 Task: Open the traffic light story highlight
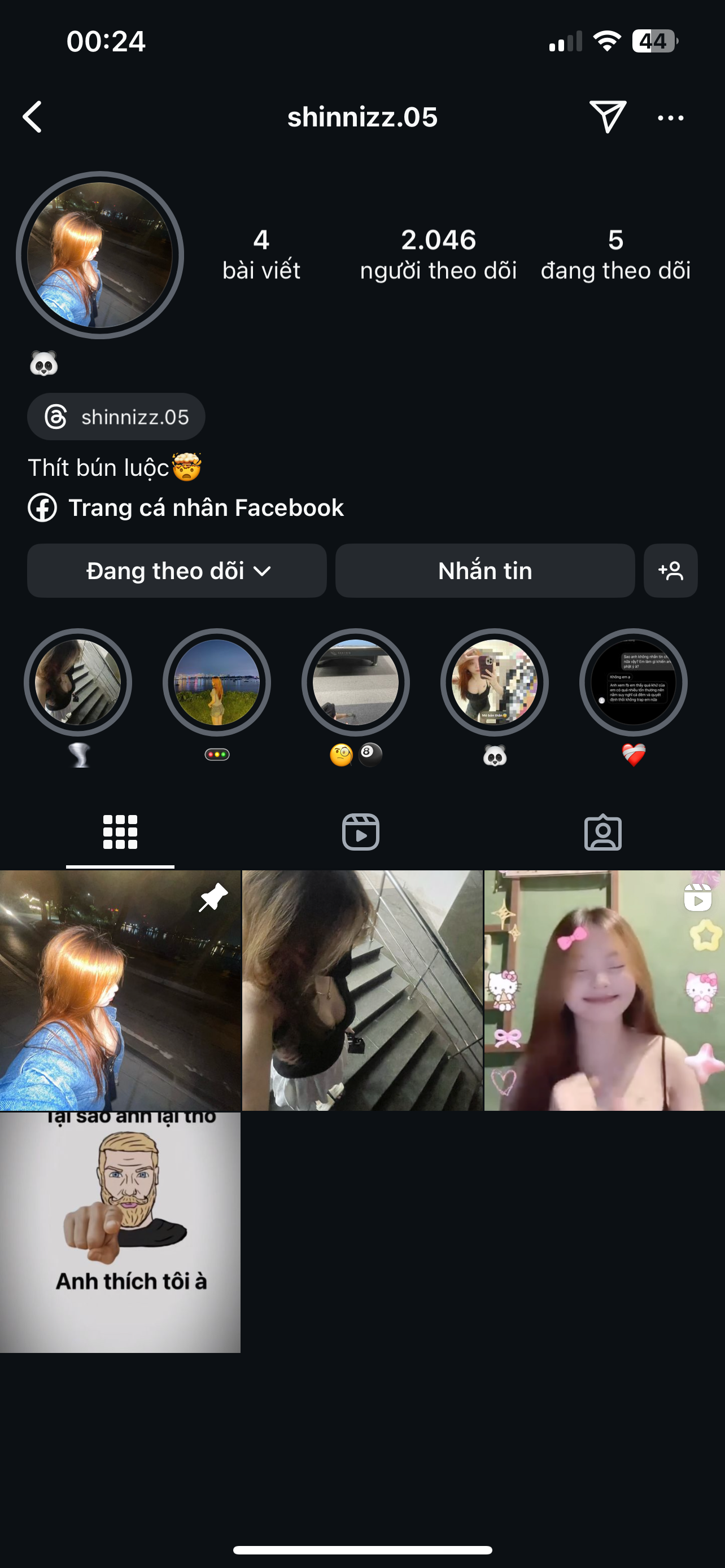(x=217, y=682)
